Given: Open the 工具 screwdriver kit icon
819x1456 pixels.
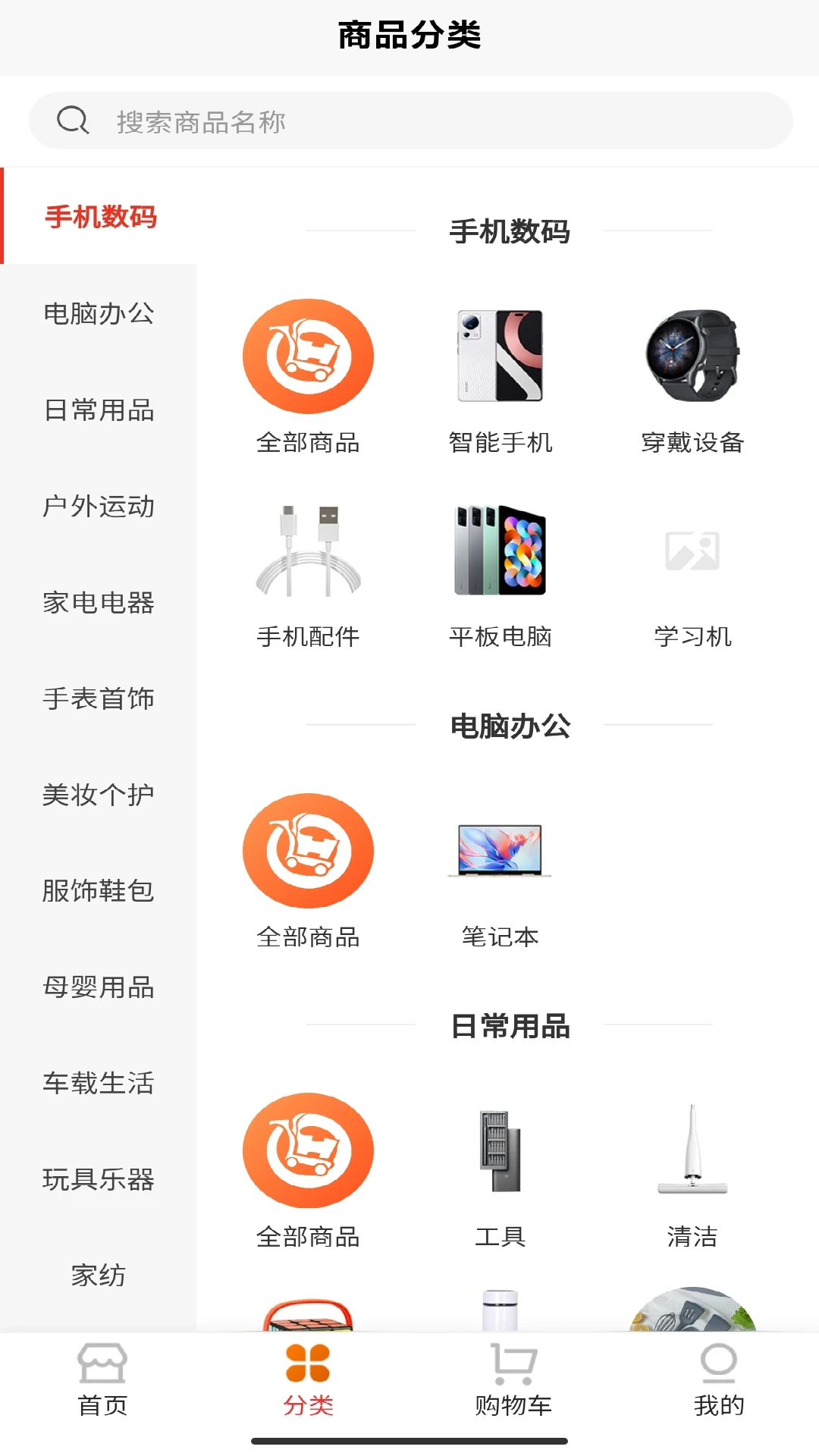Looking at the screenshot, I should click(x=500, y=1151).
